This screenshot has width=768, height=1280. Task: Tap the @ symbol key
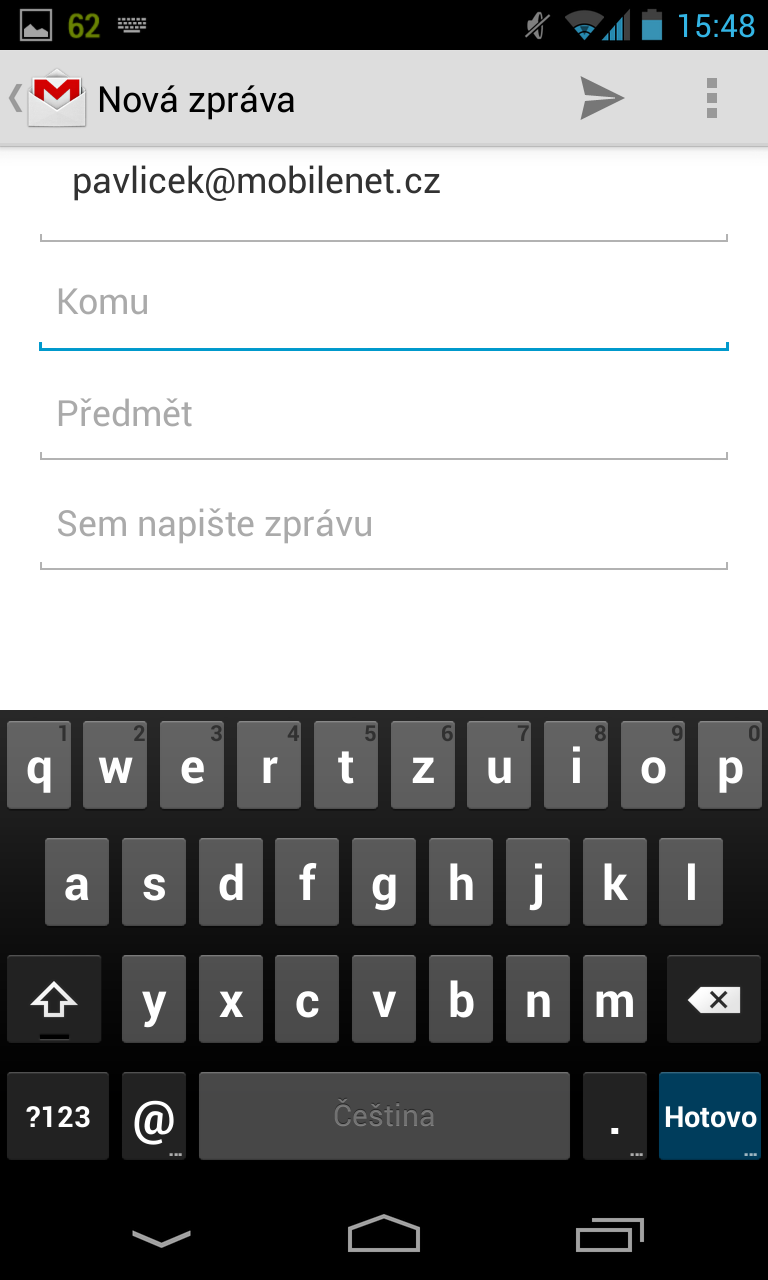(153, 1115)
